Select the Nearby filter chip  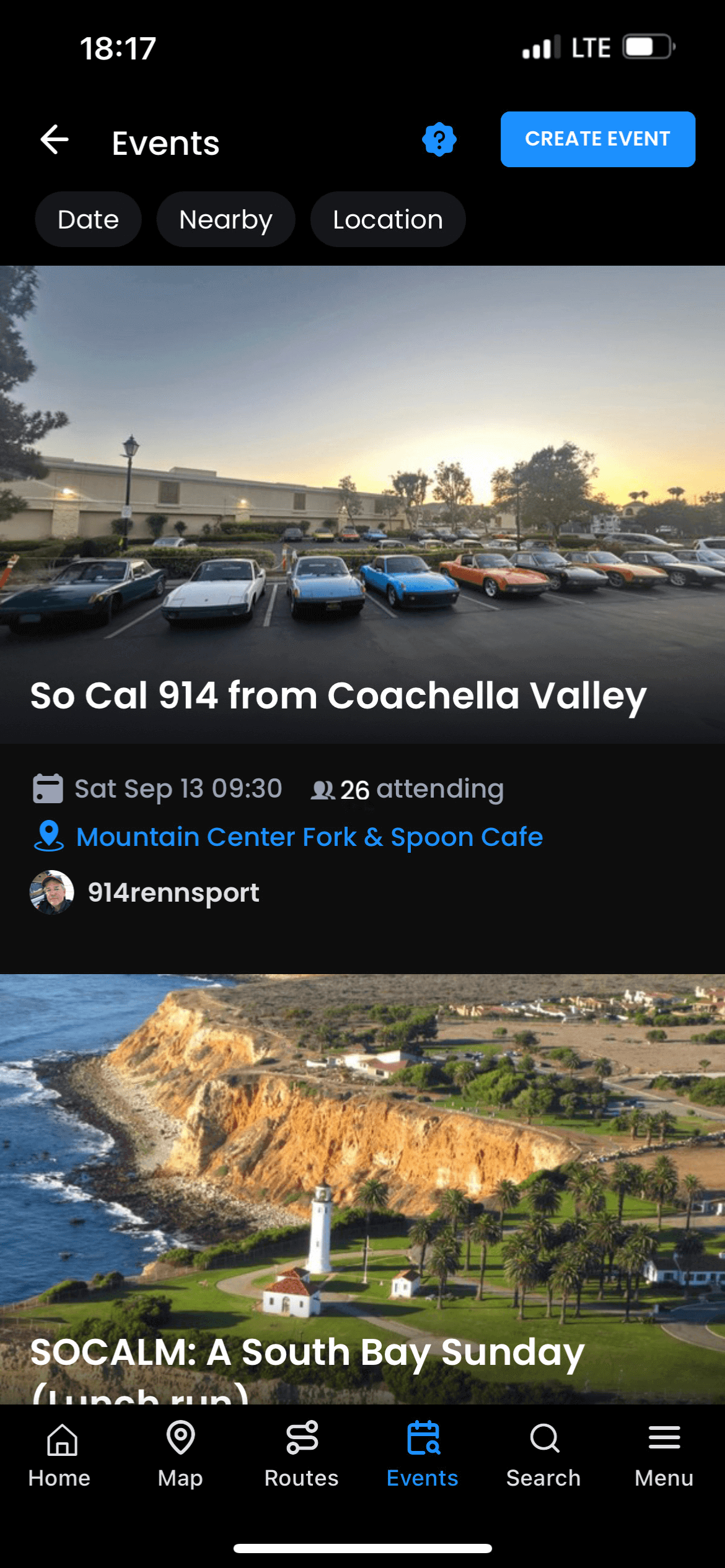click(x=226, y=220)
